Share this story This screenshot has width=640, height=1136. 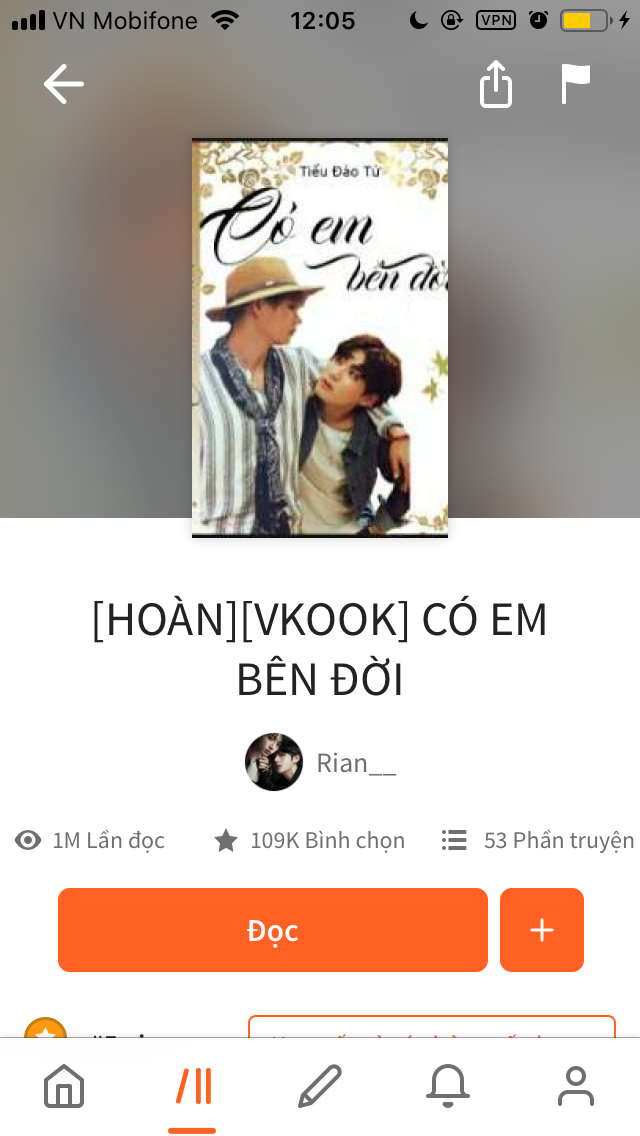pyautogui.click(x=495, y=85)
